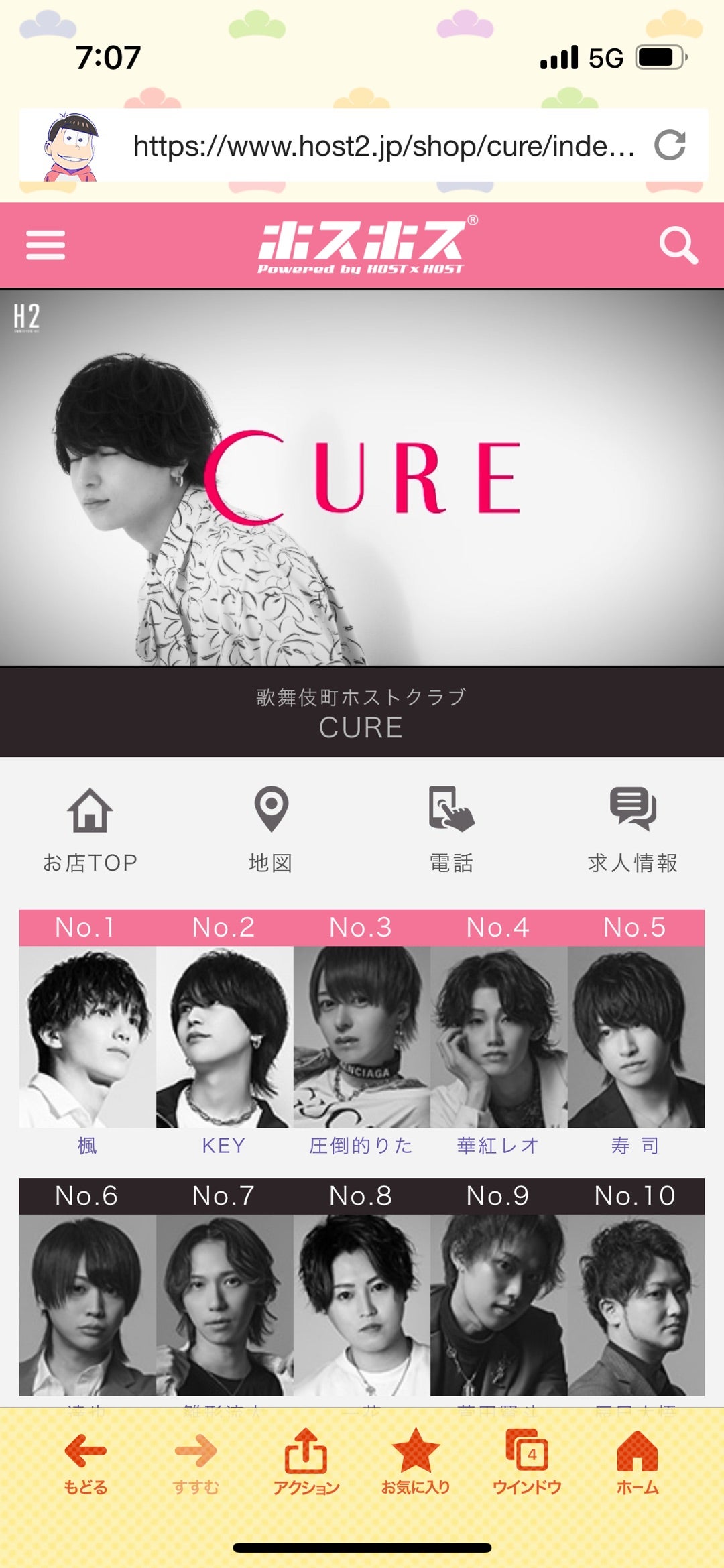Tap the URL address bar
The image size is (724, 1568).
[x=383, y=145]
